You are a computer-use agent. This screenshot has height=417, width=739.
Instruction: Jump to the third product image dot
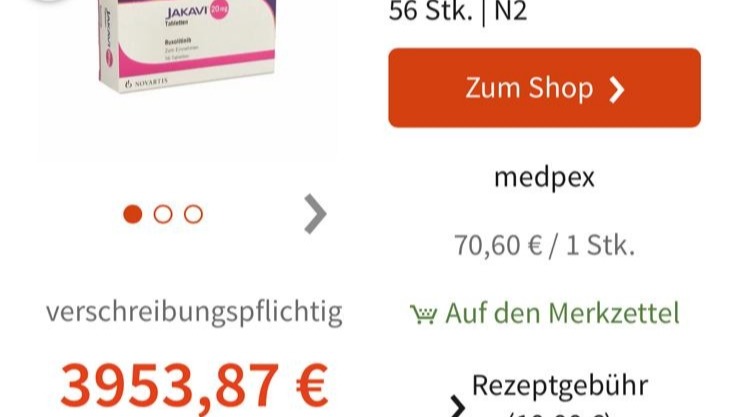pos(193,214)
